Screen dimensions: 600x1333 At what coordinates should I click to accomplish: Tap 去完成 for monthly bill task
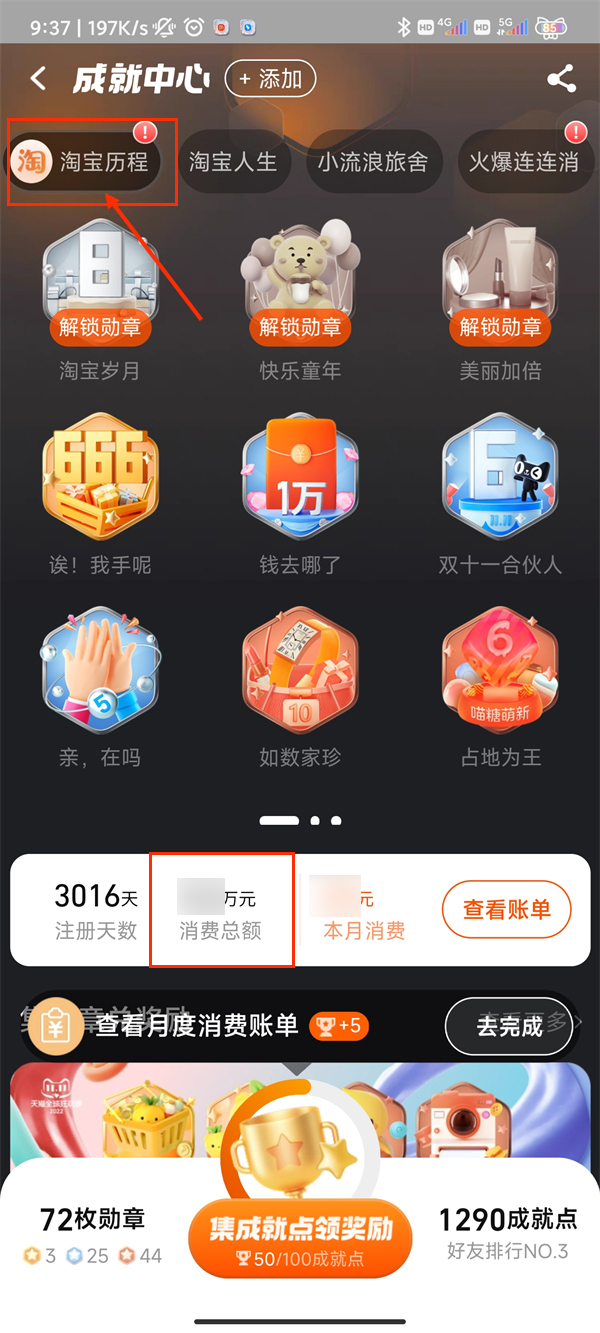point(510,1025)
